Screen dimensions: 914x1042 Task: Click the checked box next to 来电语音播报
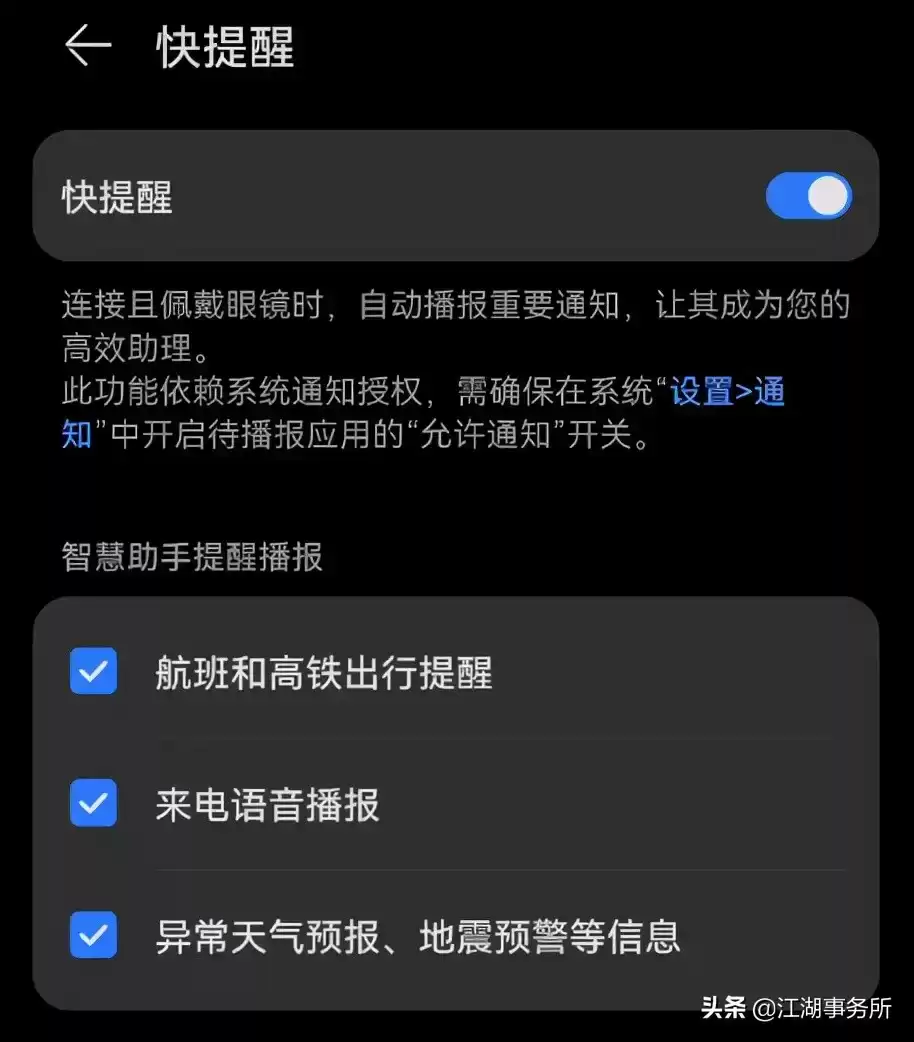93,803
